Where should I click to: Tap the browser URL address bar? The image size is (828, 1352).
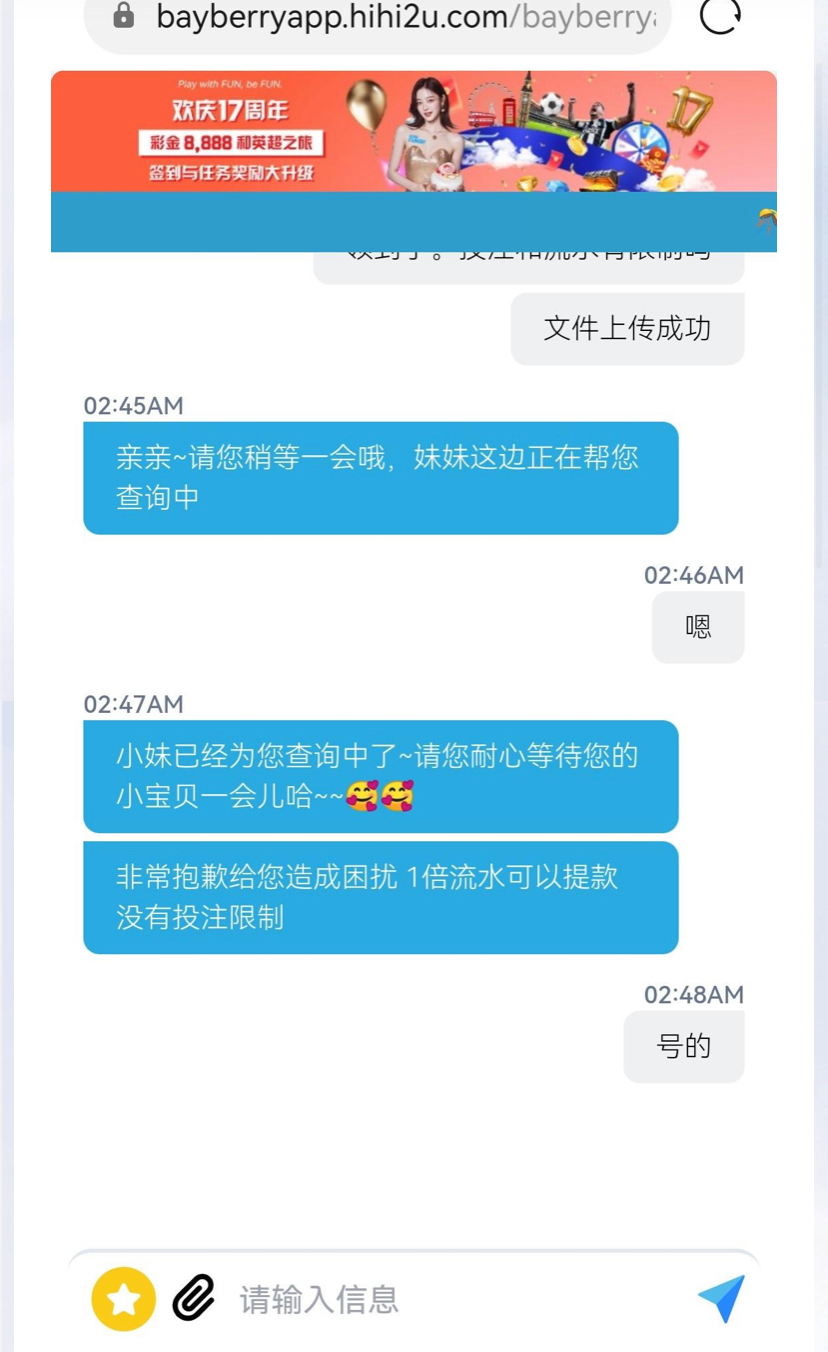[400, 17]
